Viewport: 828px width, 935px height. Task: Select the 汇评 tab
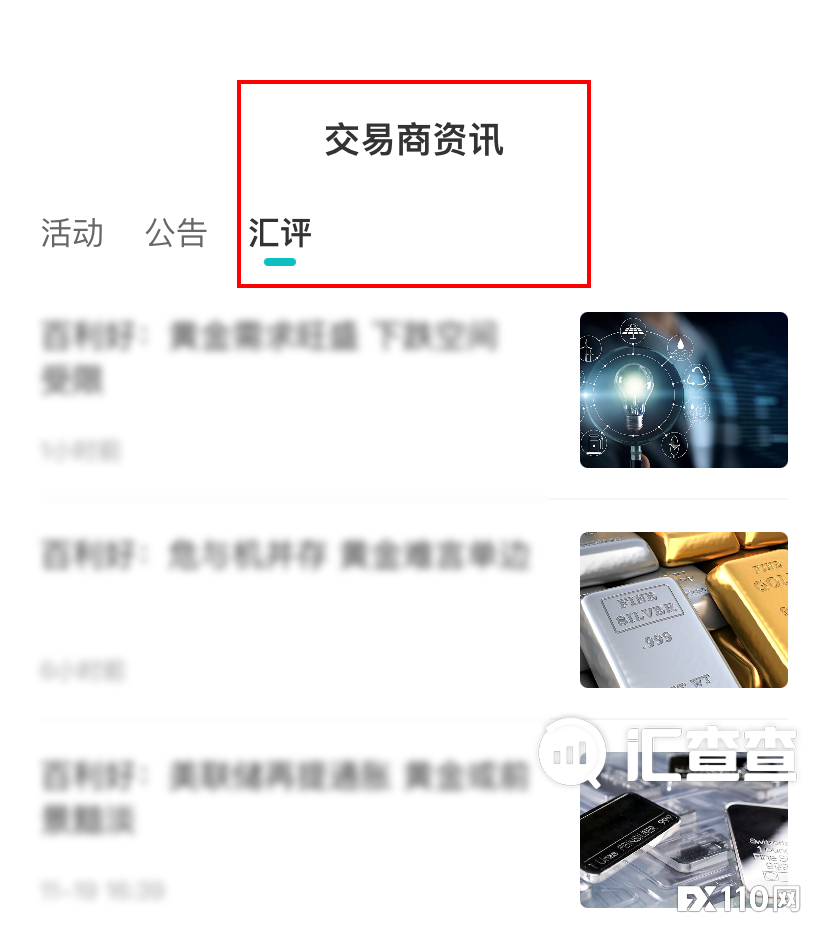click(x=279, y=233)
